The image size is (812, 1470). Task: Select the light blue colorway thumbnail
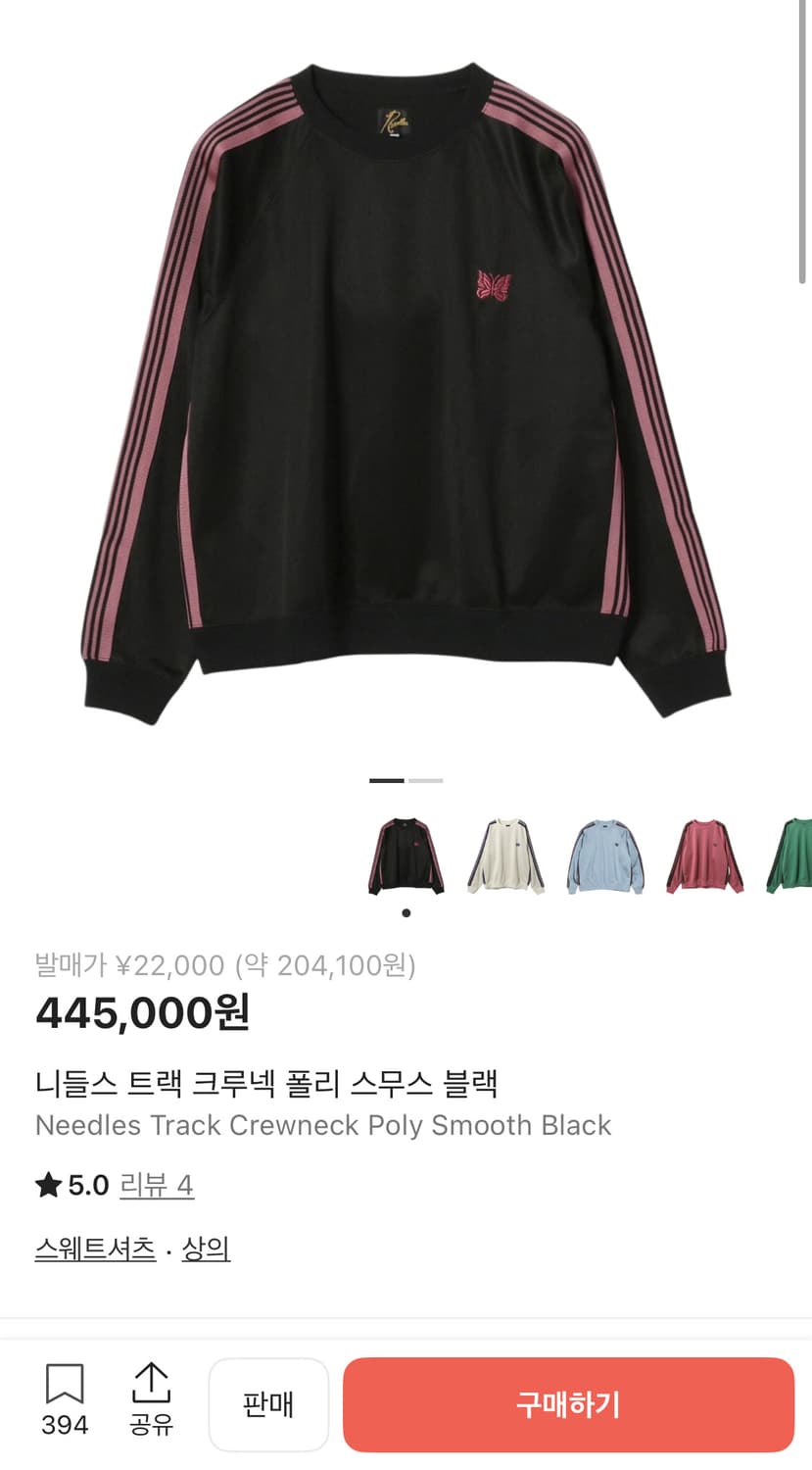click(x=605, y=855)
